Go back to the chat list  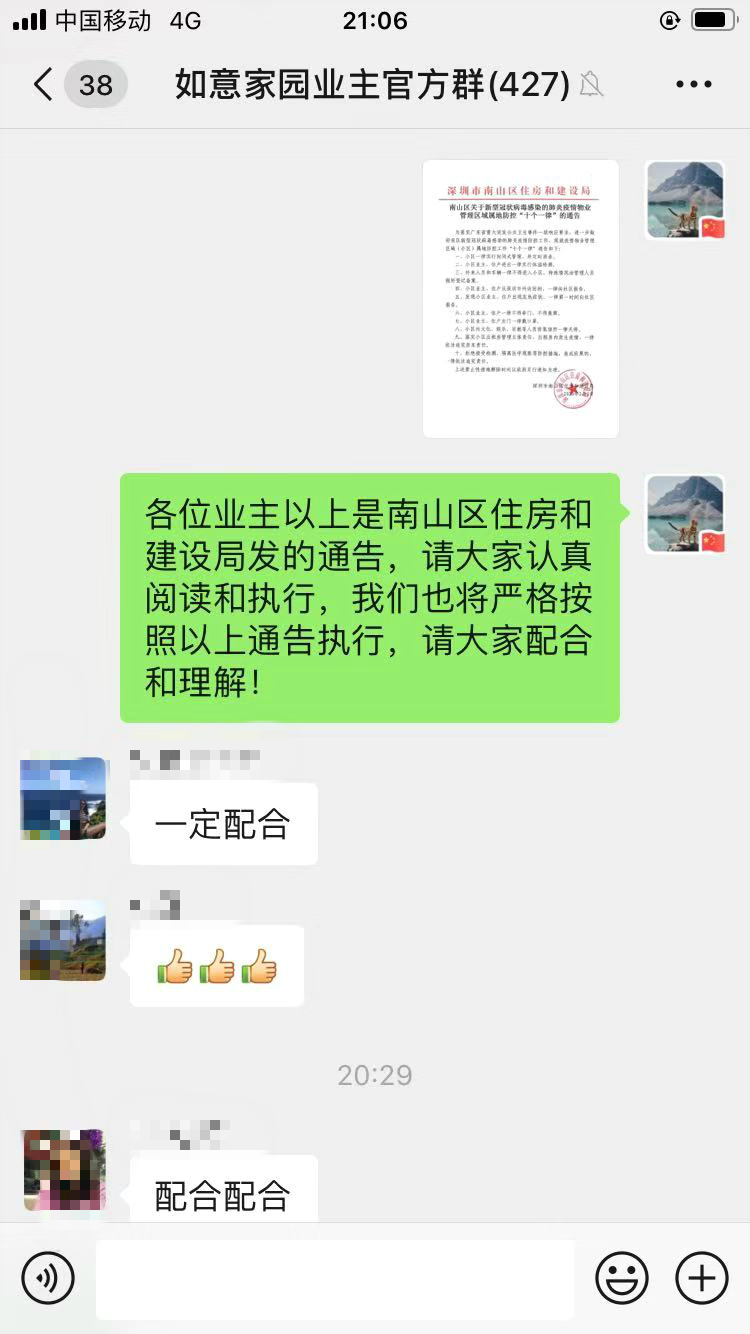pyautogui.click(x=42, y=85)
